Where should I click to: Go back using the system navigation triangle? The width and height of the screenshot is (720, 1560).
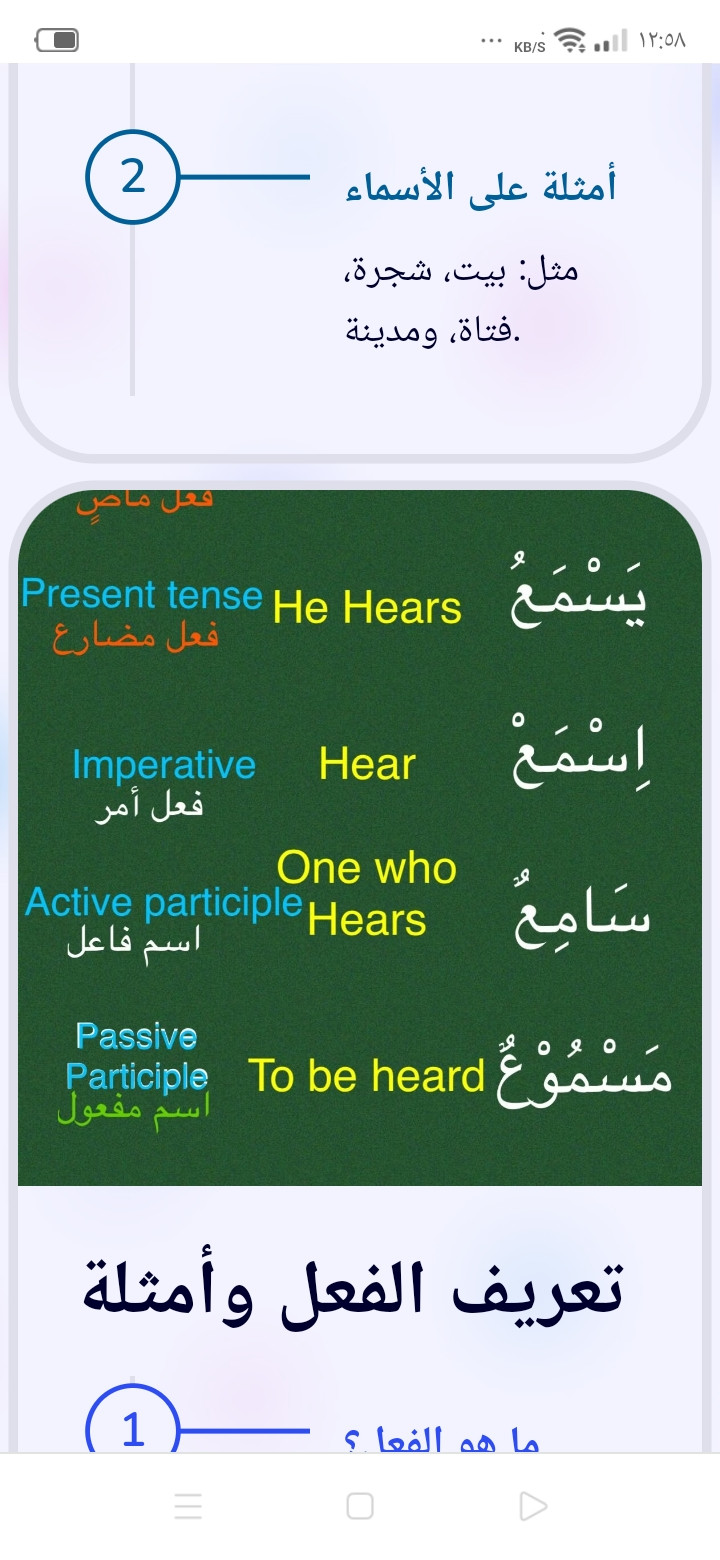(534, 1506)
